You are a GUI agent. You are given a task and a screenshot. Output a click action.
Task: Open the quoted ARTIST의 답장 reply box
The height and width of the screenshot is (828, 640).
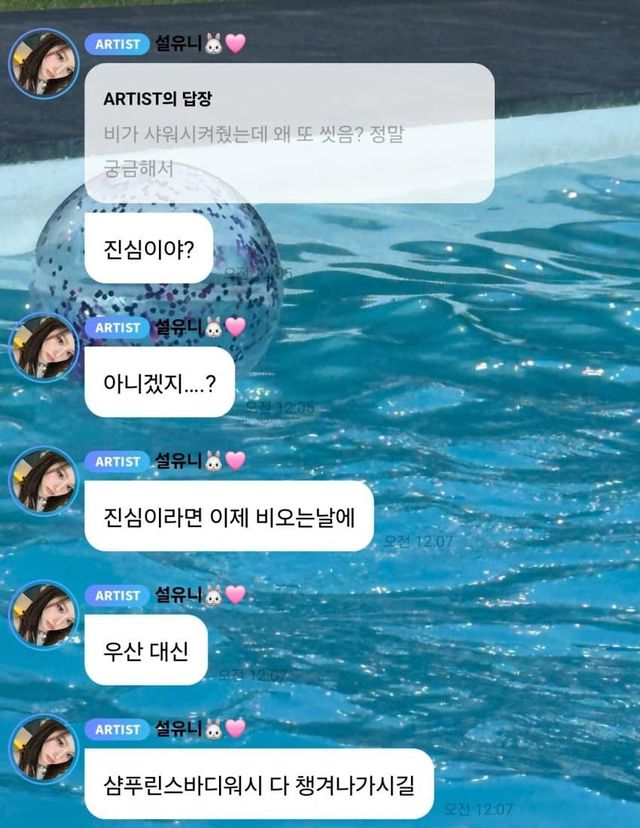289,134
